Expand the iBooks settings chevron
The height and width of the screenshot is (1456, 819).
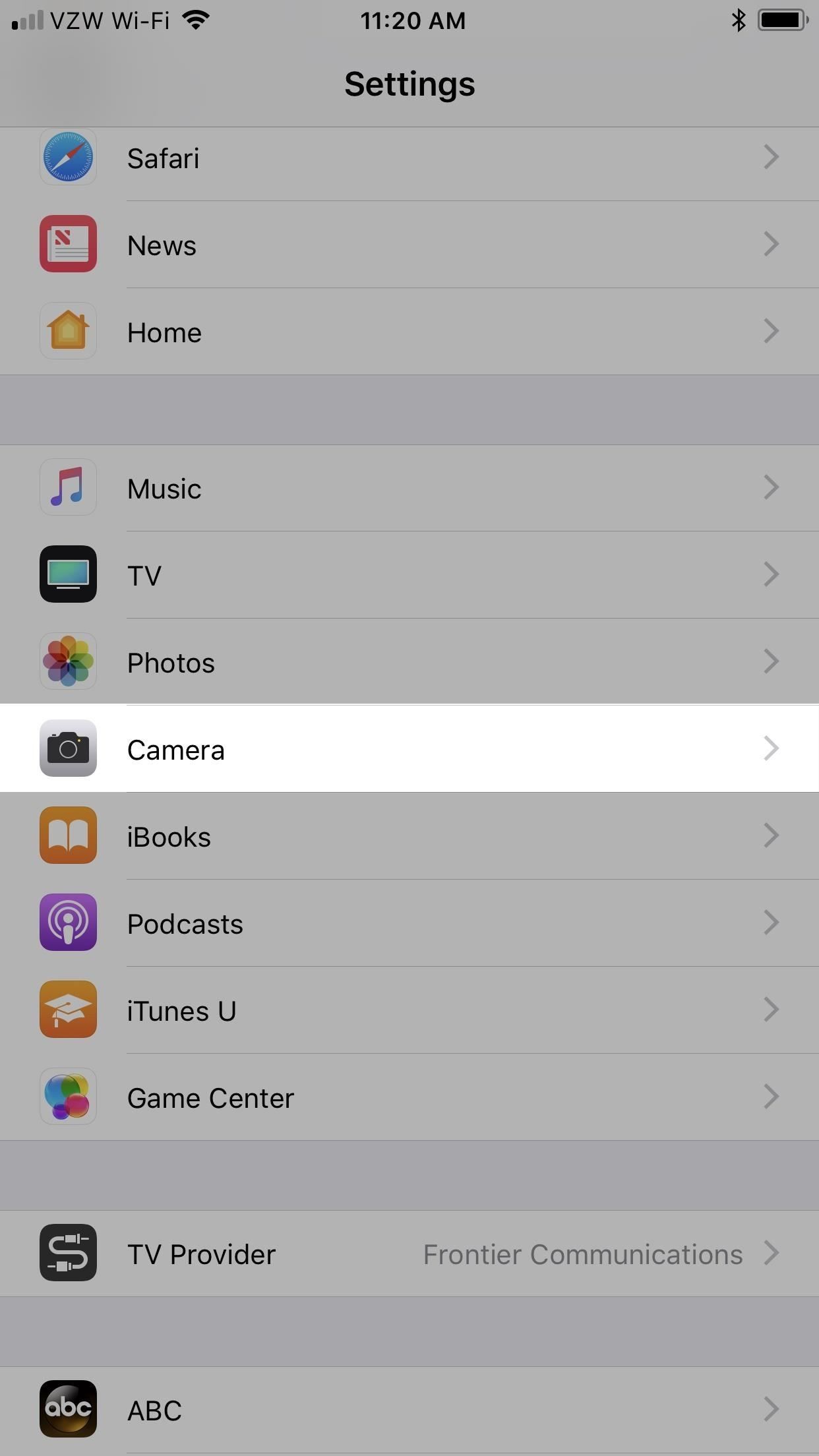tap(771, 835)
